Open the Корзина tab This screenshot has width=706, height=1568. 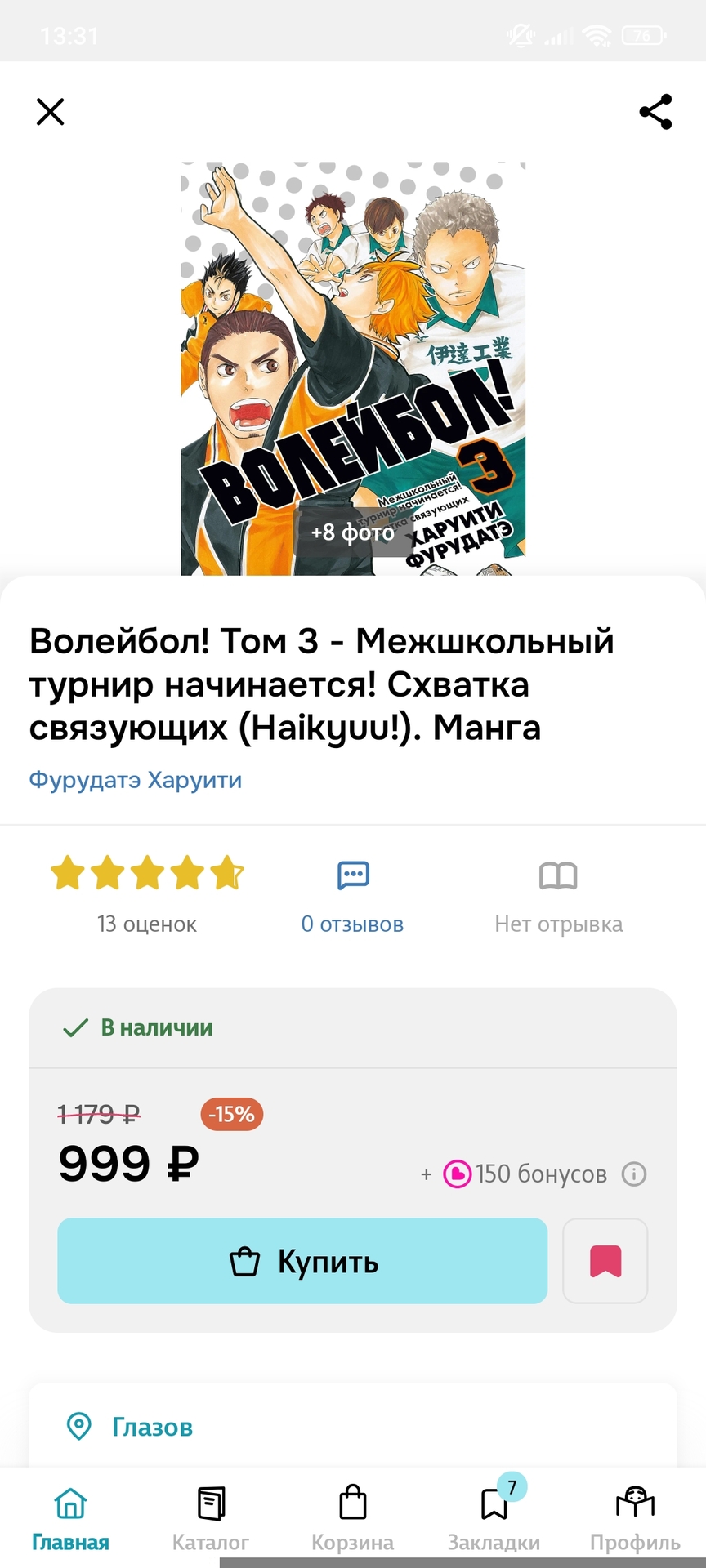pyautogui.click(x=352, y=1519)
